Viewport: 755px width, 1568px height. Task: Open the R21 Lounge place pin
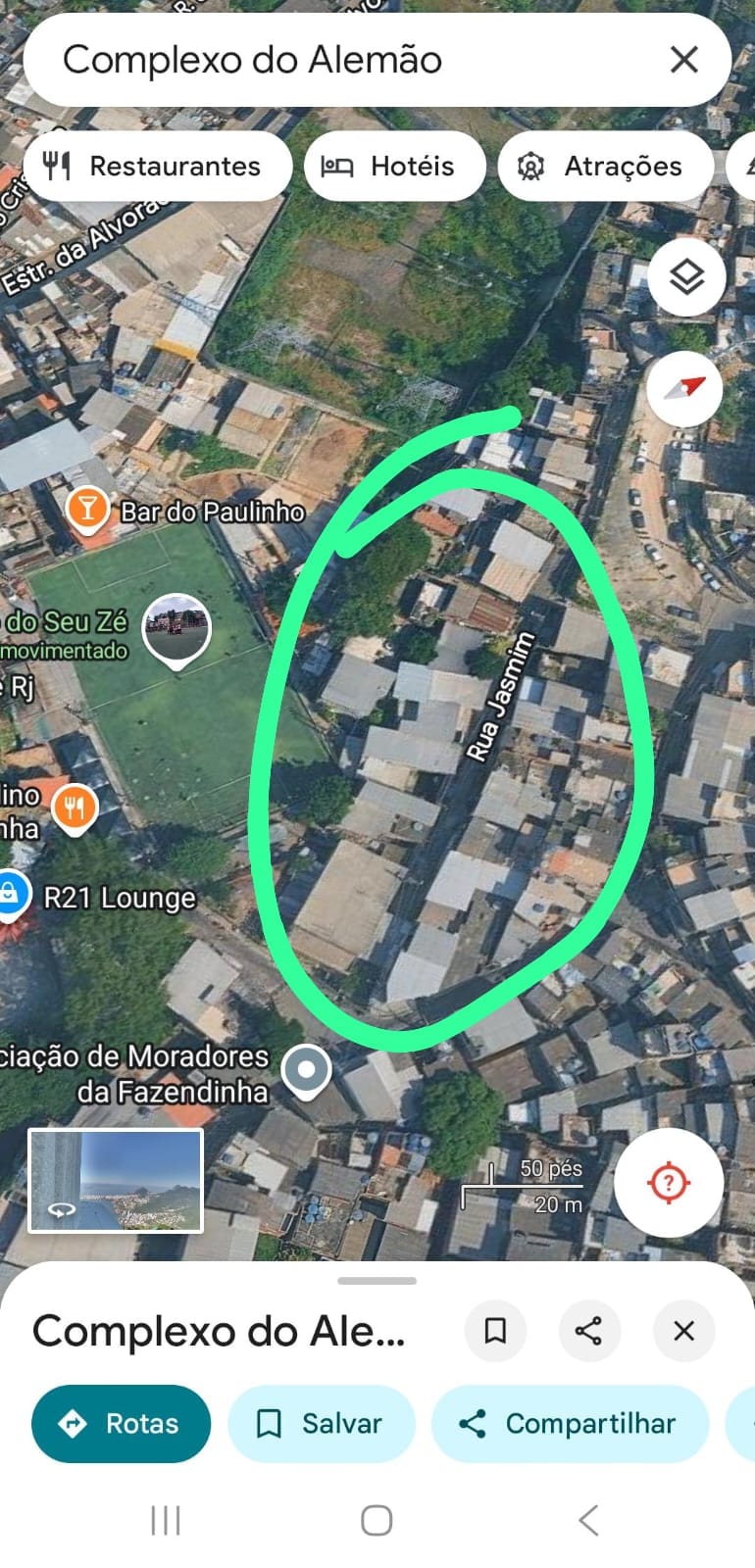[10, 894]
